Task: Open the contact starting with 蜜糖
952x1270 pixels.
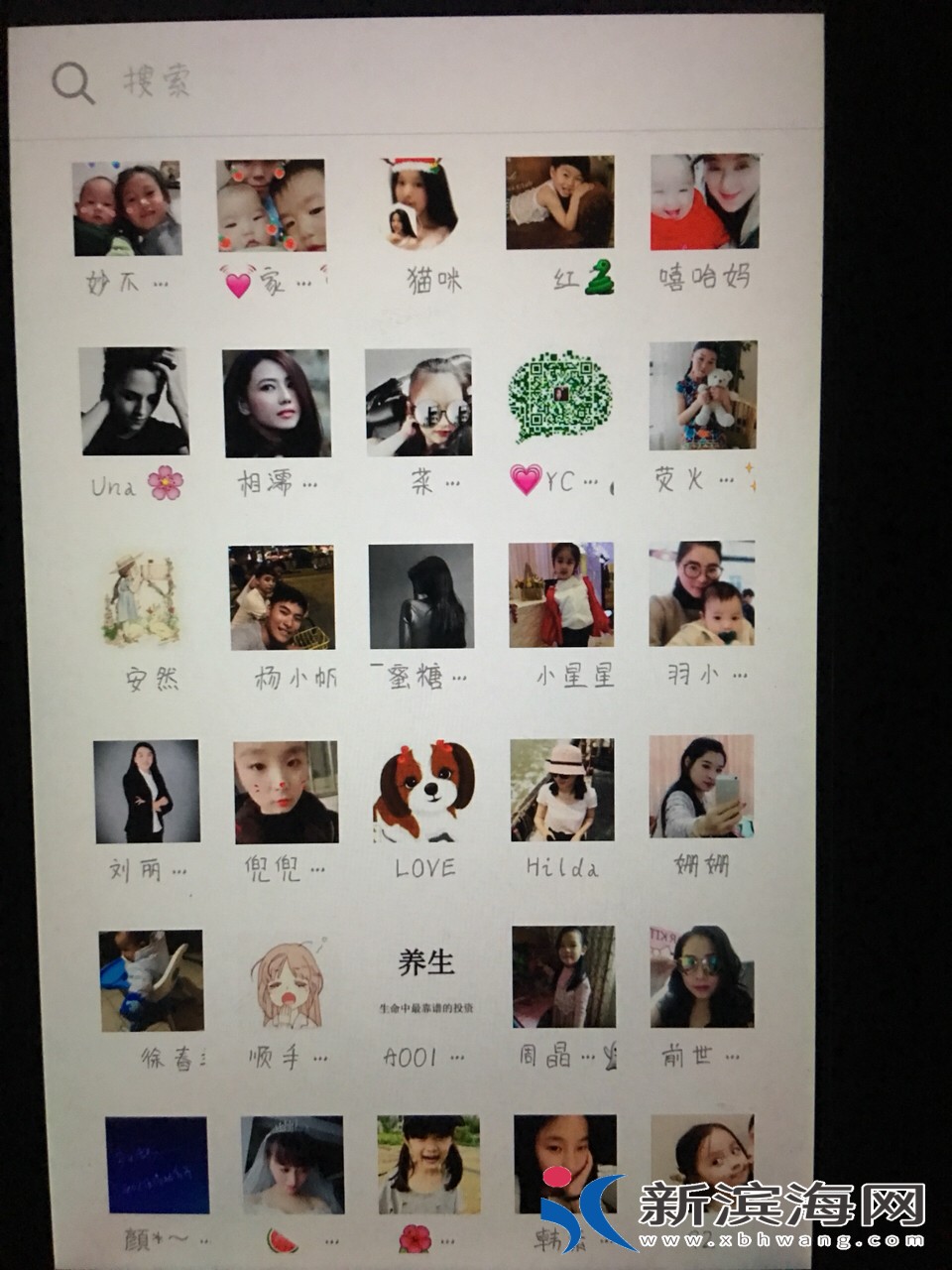Action: 420,596
